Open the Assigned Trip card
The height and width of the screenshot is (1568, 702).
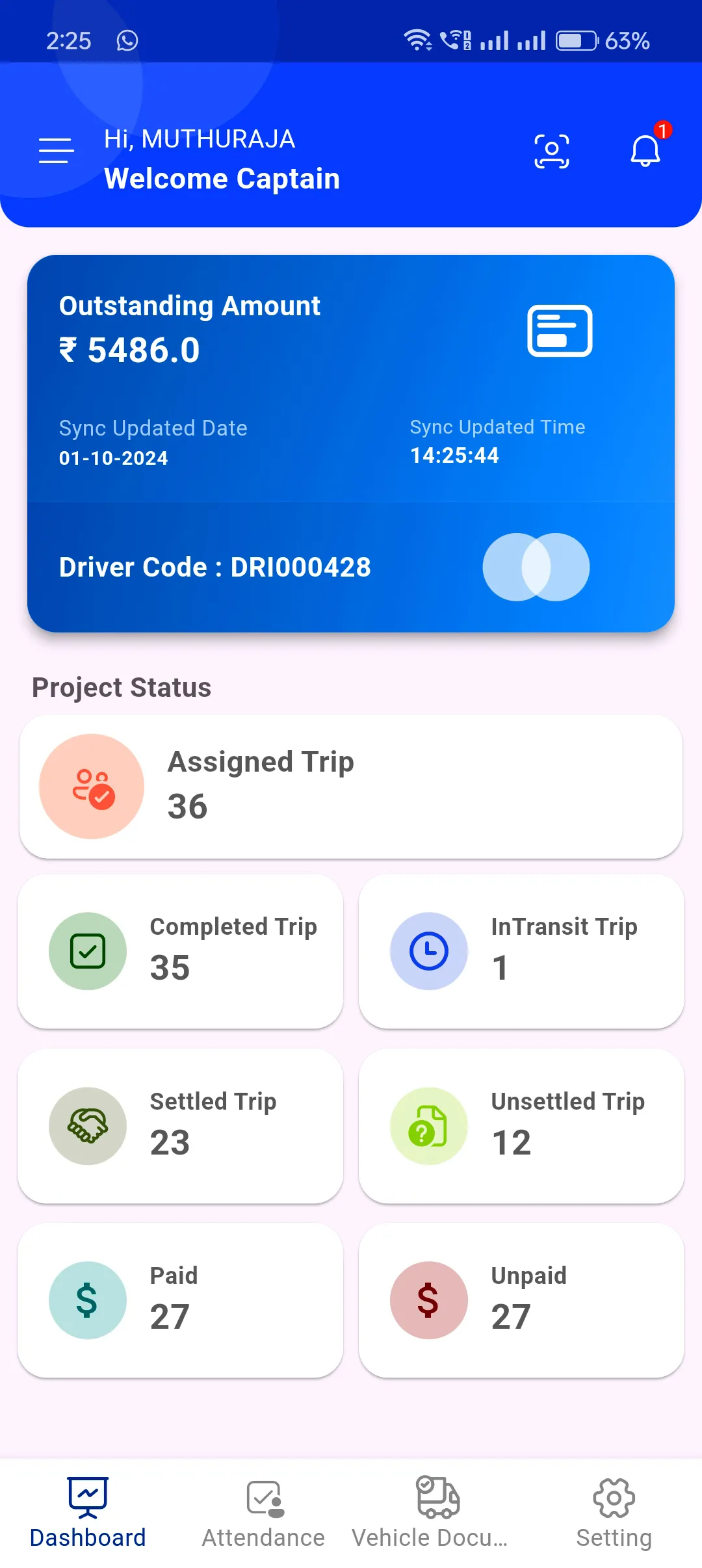coord(351,787)
